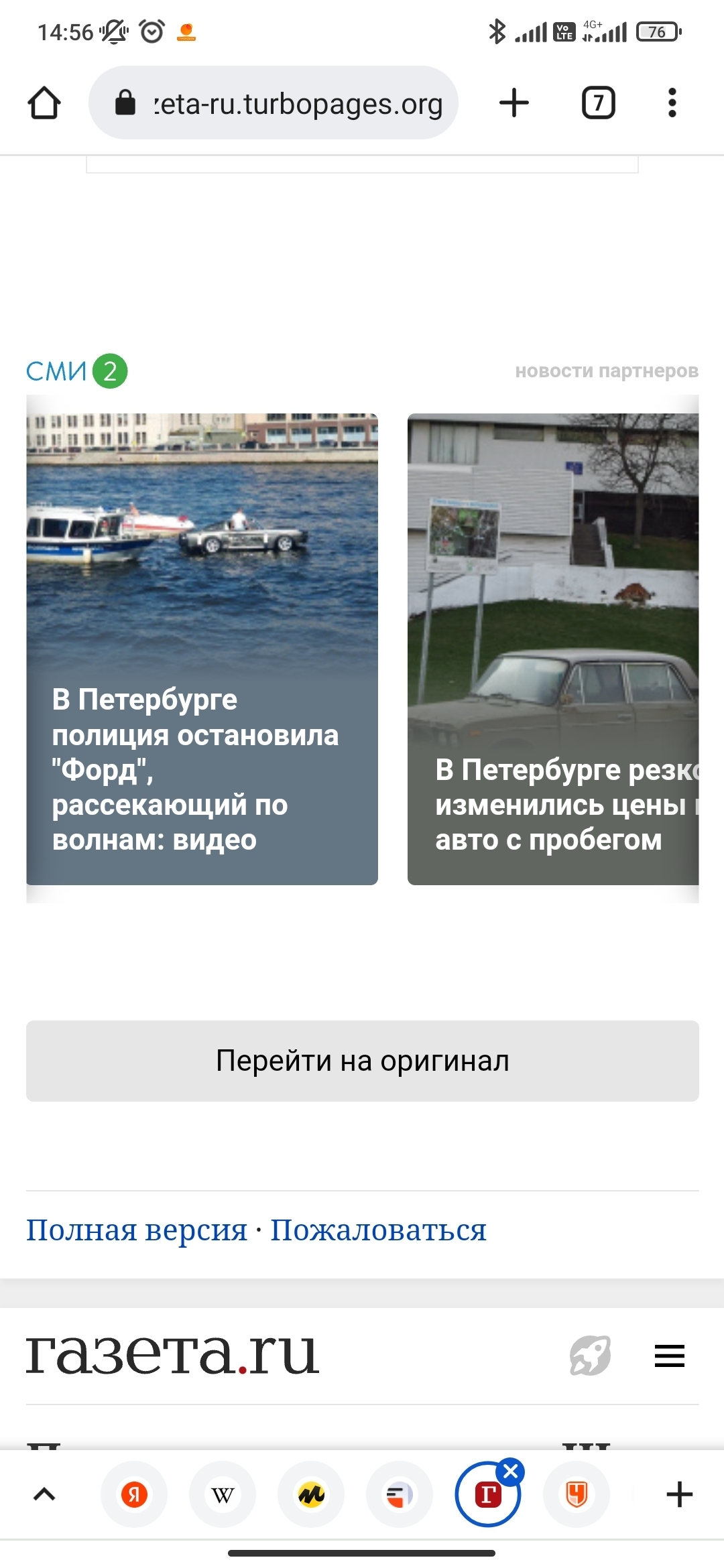Open the article about used car prices

point(553,649)
